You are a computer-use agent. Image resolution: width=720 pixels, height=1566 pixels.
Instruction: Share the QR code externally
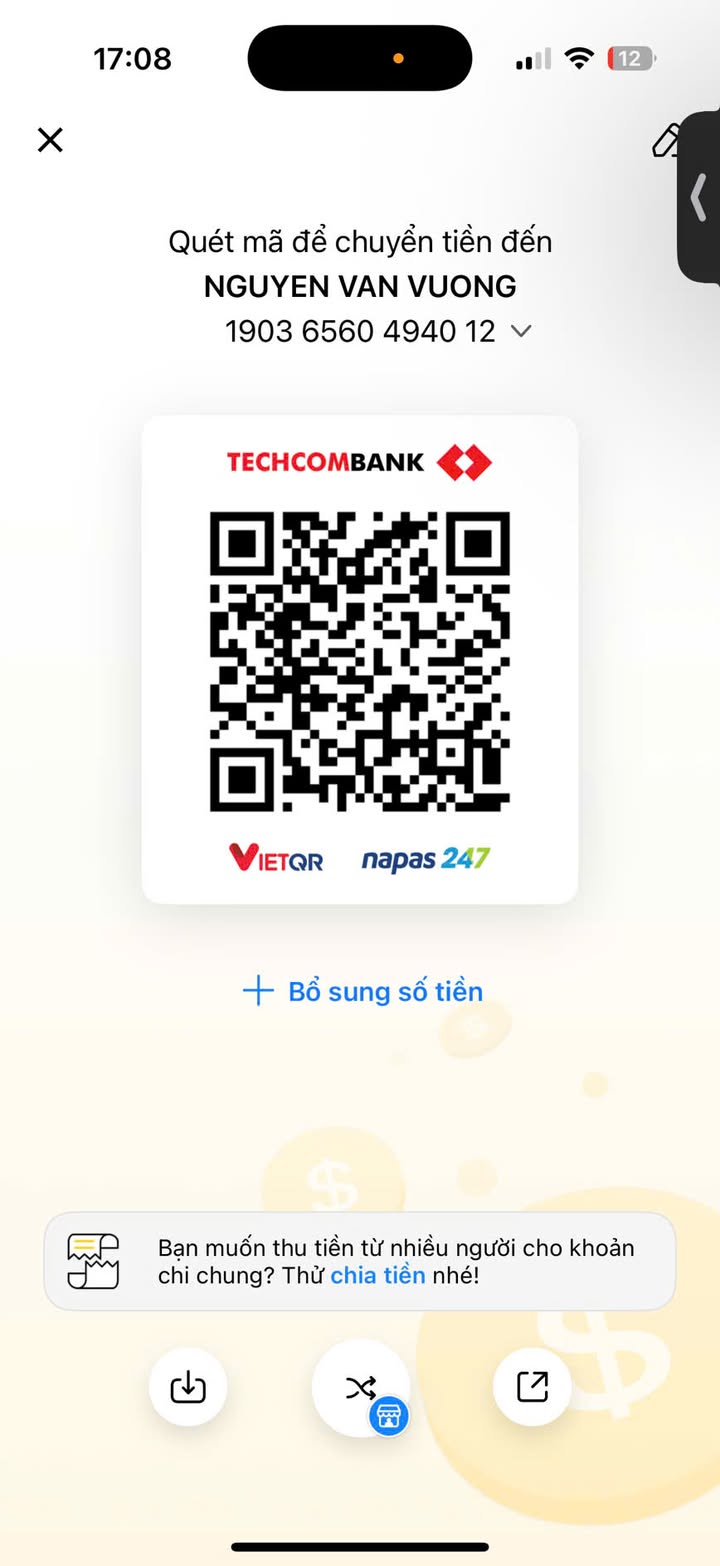(x=532, y=1386)
